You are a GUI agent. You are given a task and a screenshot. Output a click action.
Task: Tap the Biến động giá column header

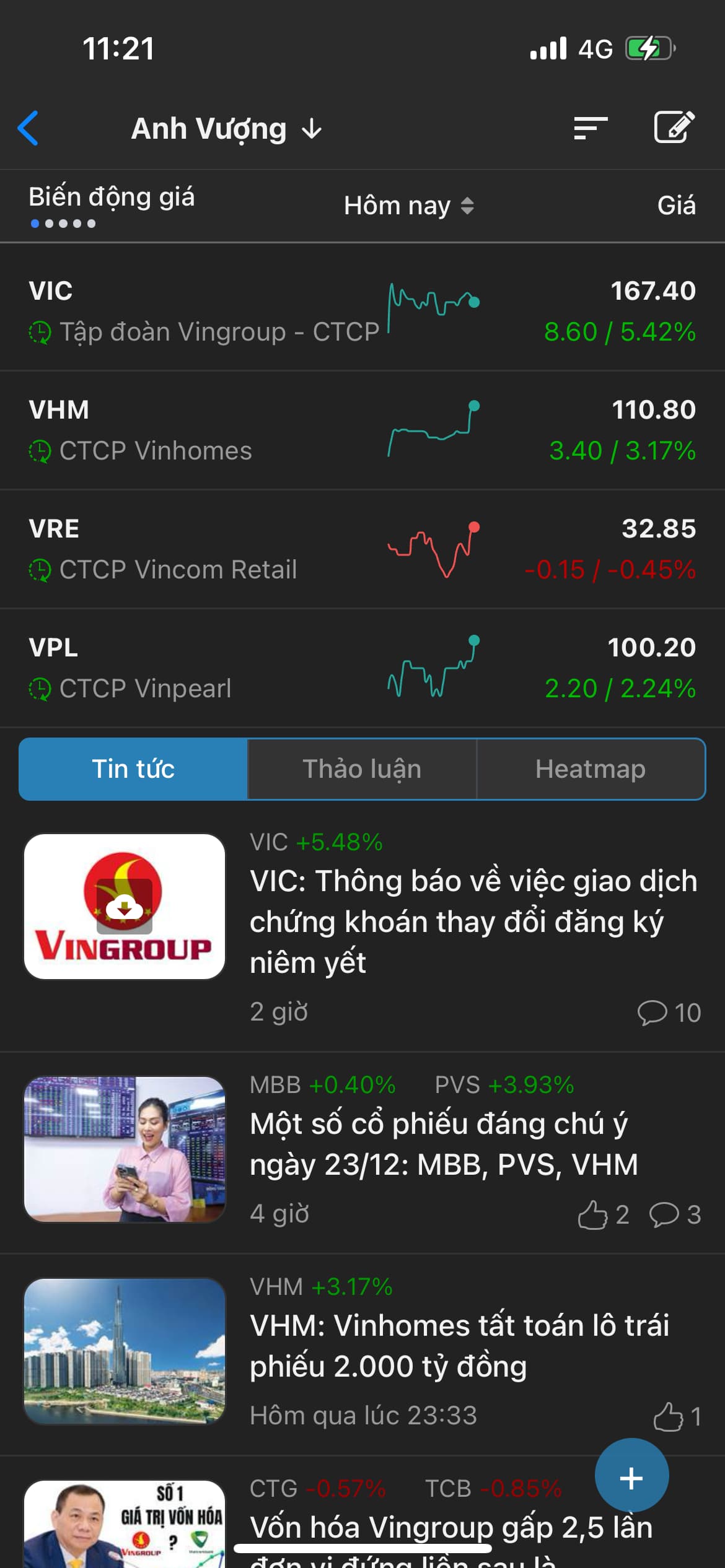[x=112, y=198]
